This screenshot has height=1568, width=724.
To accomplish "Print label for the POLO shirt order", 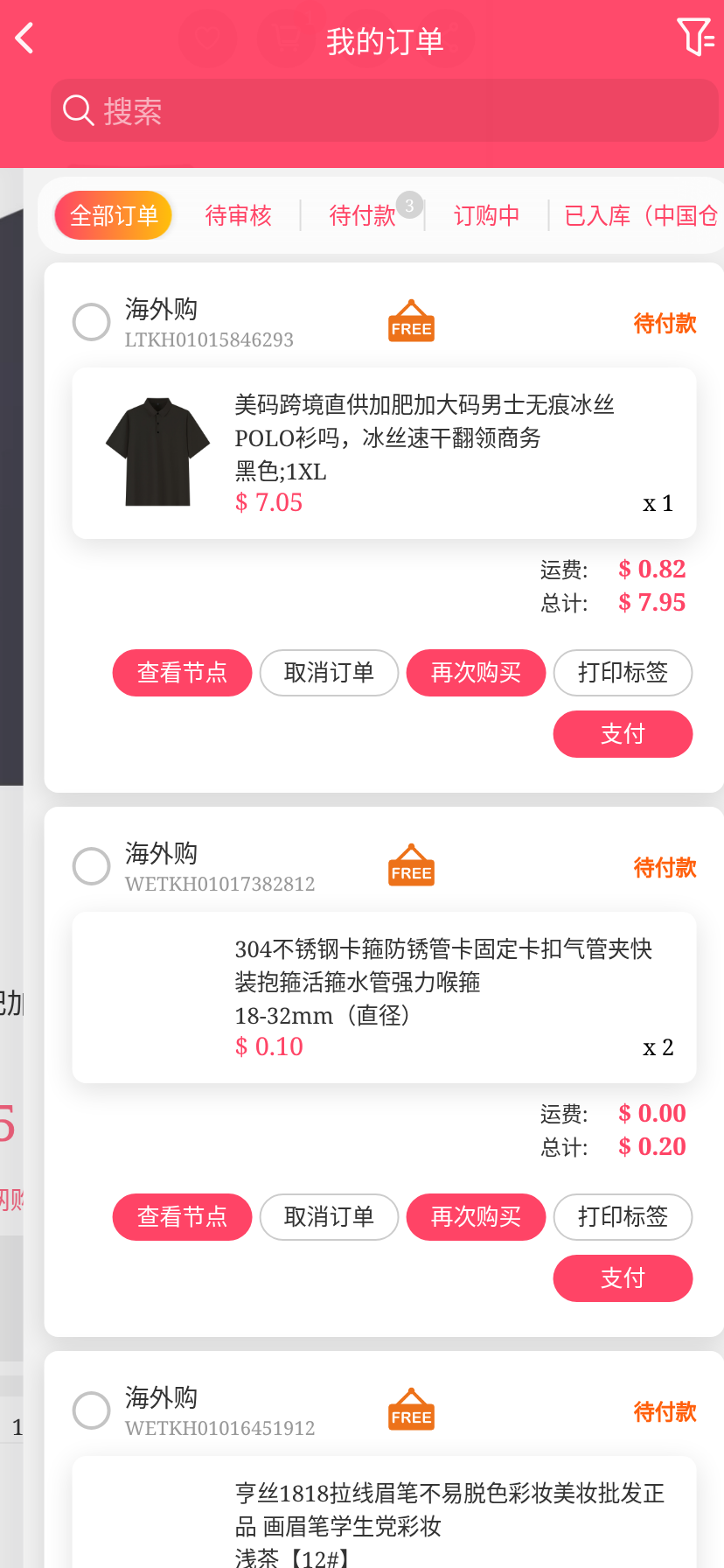I will tap(623, 673).
